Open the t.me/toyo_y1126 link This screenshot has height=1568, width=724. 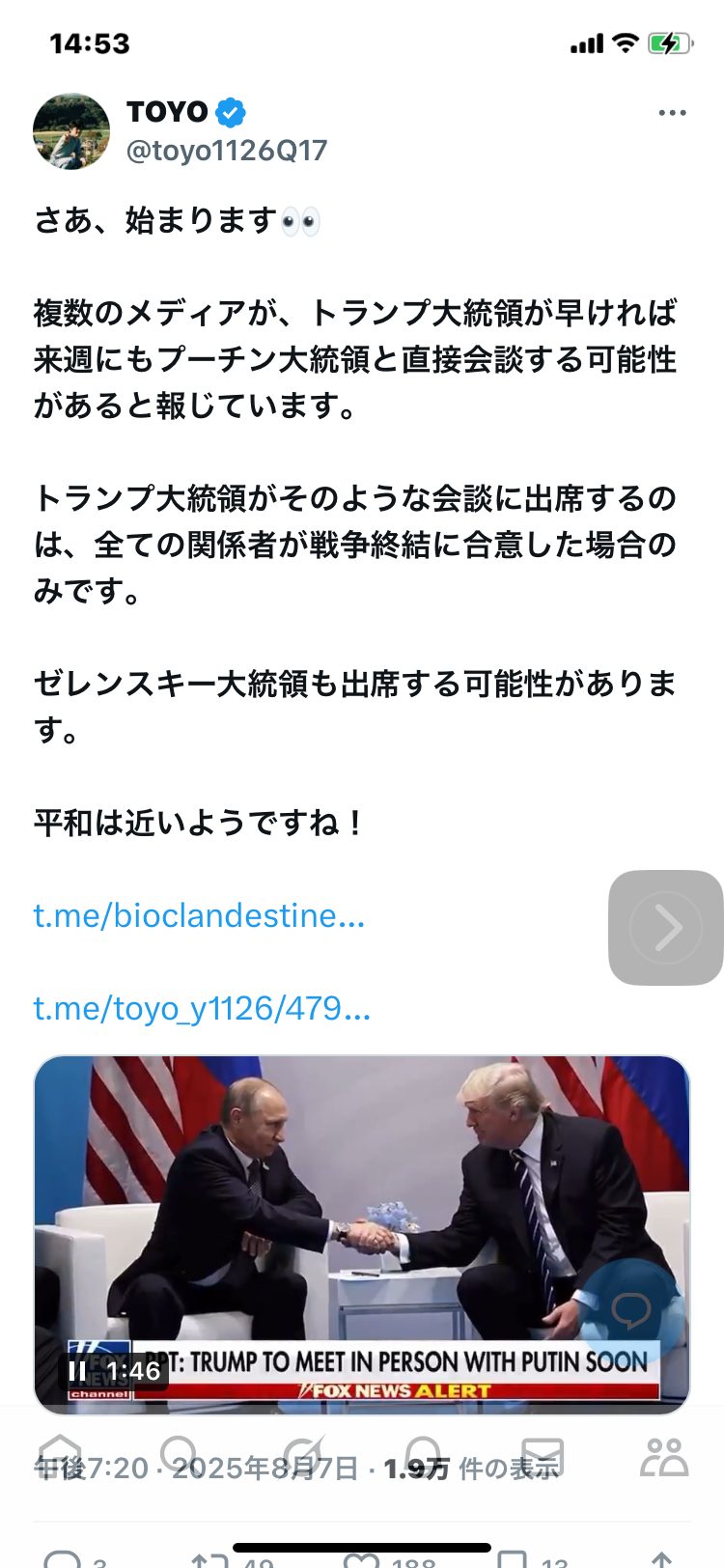pos(202,1008)
